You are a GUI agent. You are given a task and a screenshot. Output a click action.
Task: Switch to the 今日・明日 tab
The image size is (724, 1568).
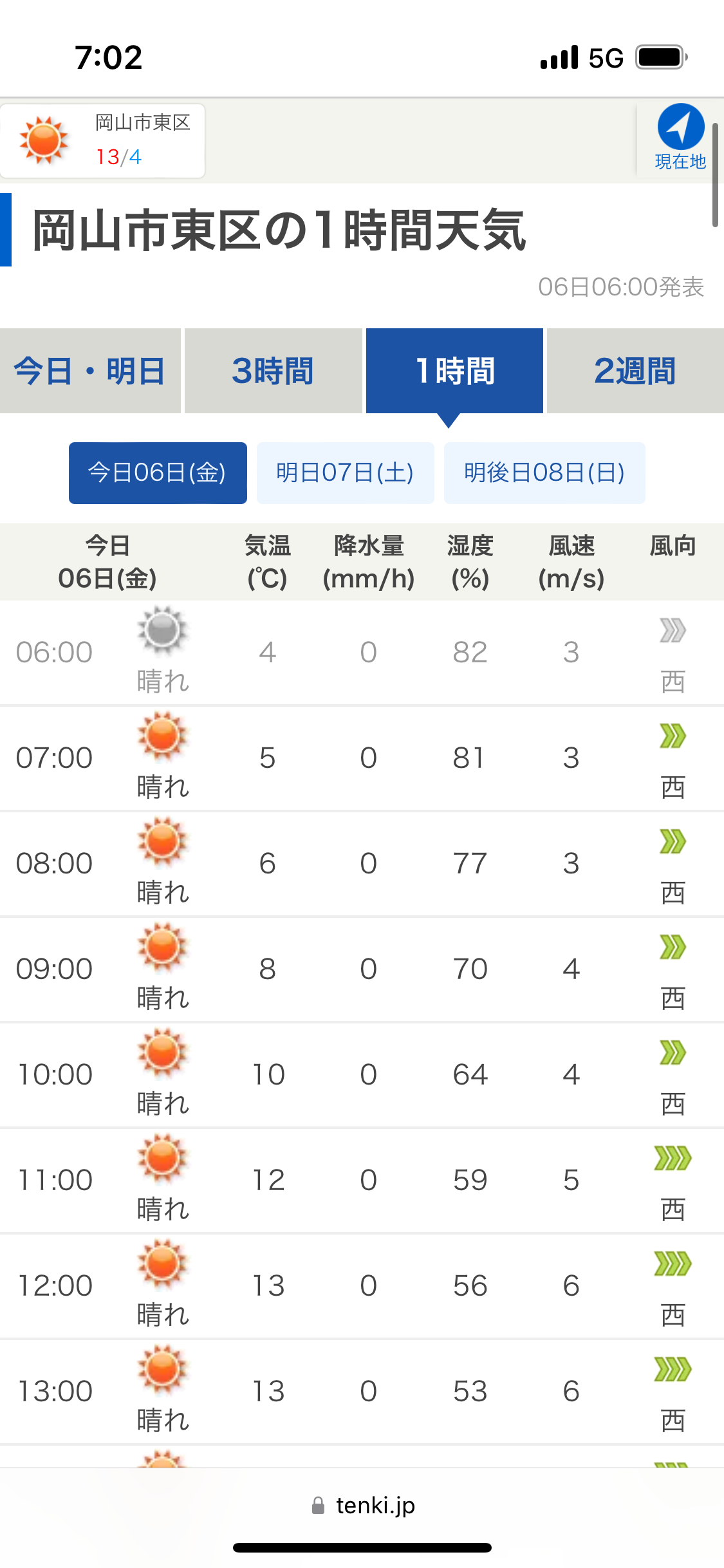[90, 371]
